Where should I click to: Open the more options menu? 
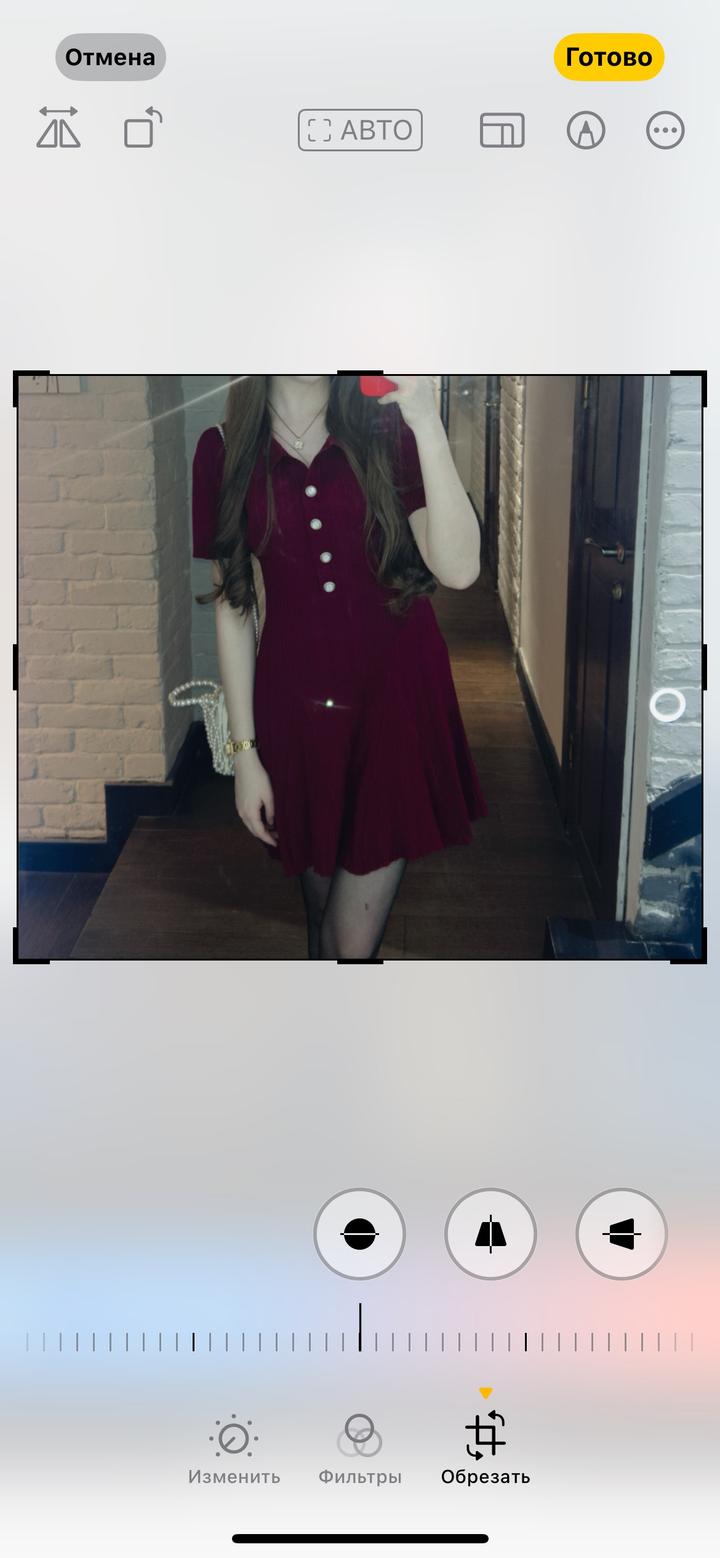(x=665, y=130)
